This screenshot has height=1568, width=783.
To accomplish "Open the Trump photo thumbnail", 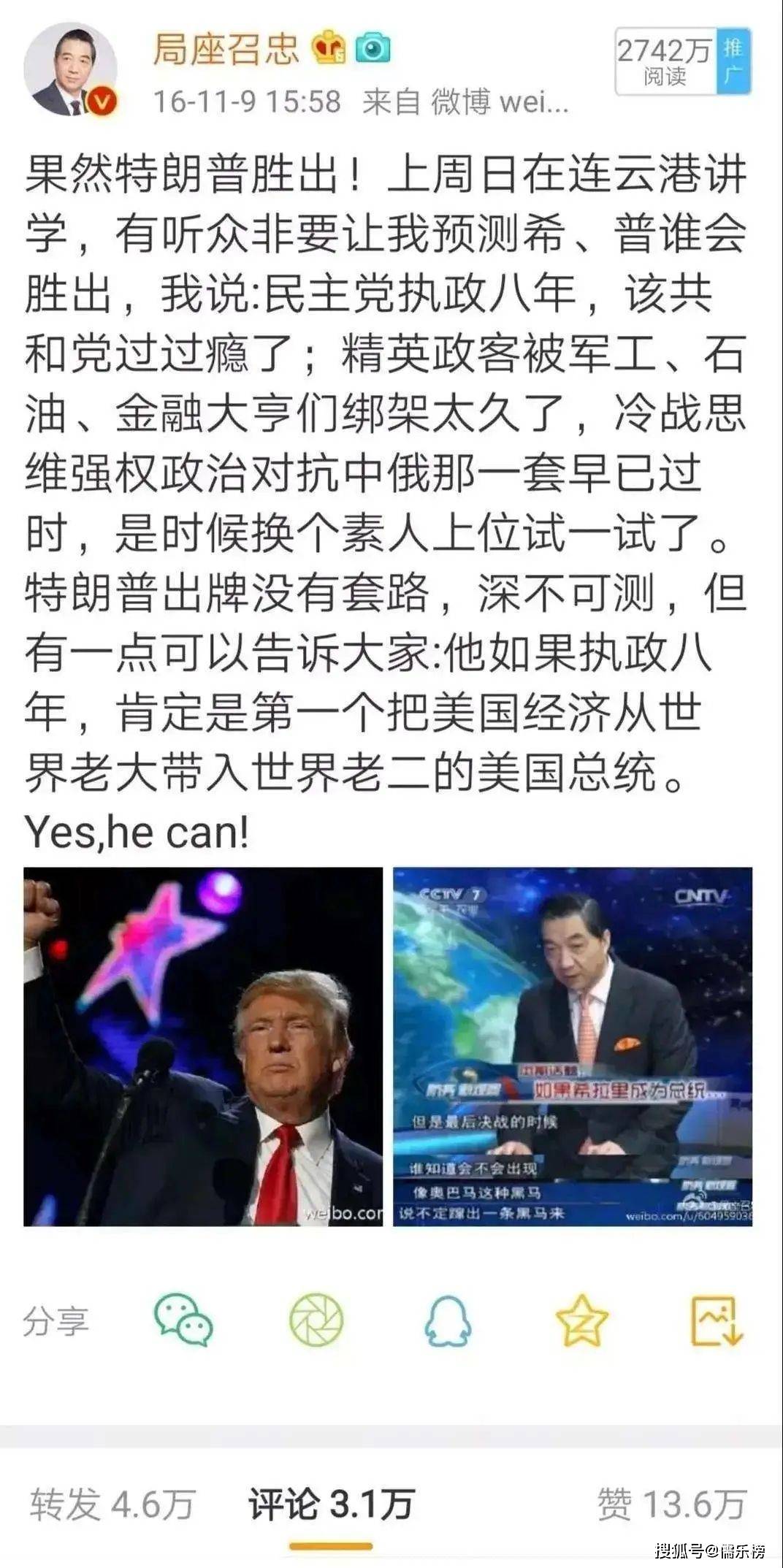I will (x=203, y=1047).
